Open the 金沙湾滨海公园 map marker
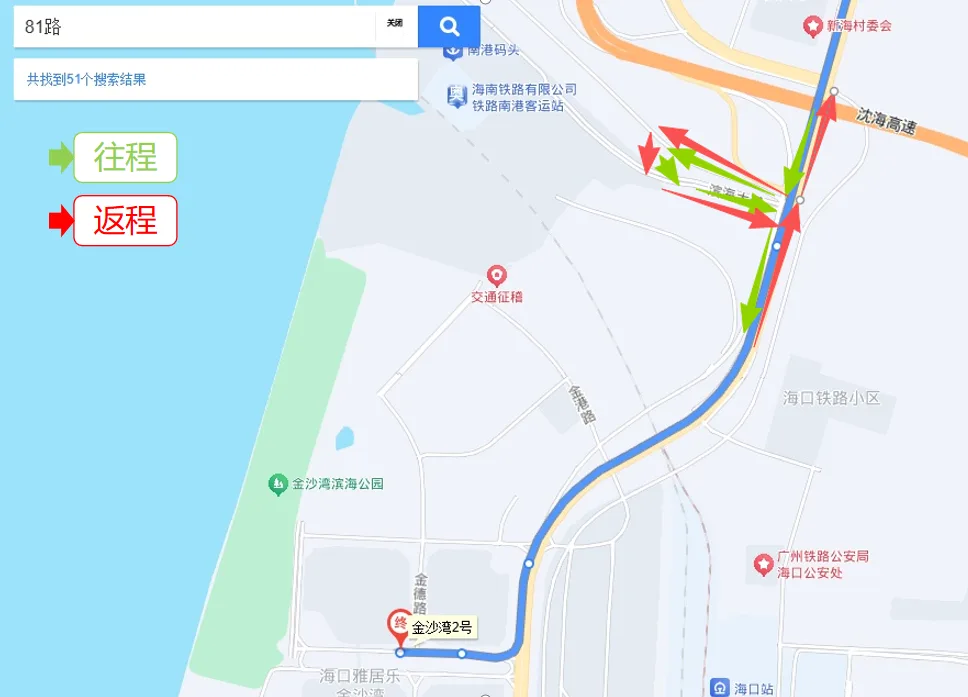This screenshot has height=697, width=968. [277, 484]
